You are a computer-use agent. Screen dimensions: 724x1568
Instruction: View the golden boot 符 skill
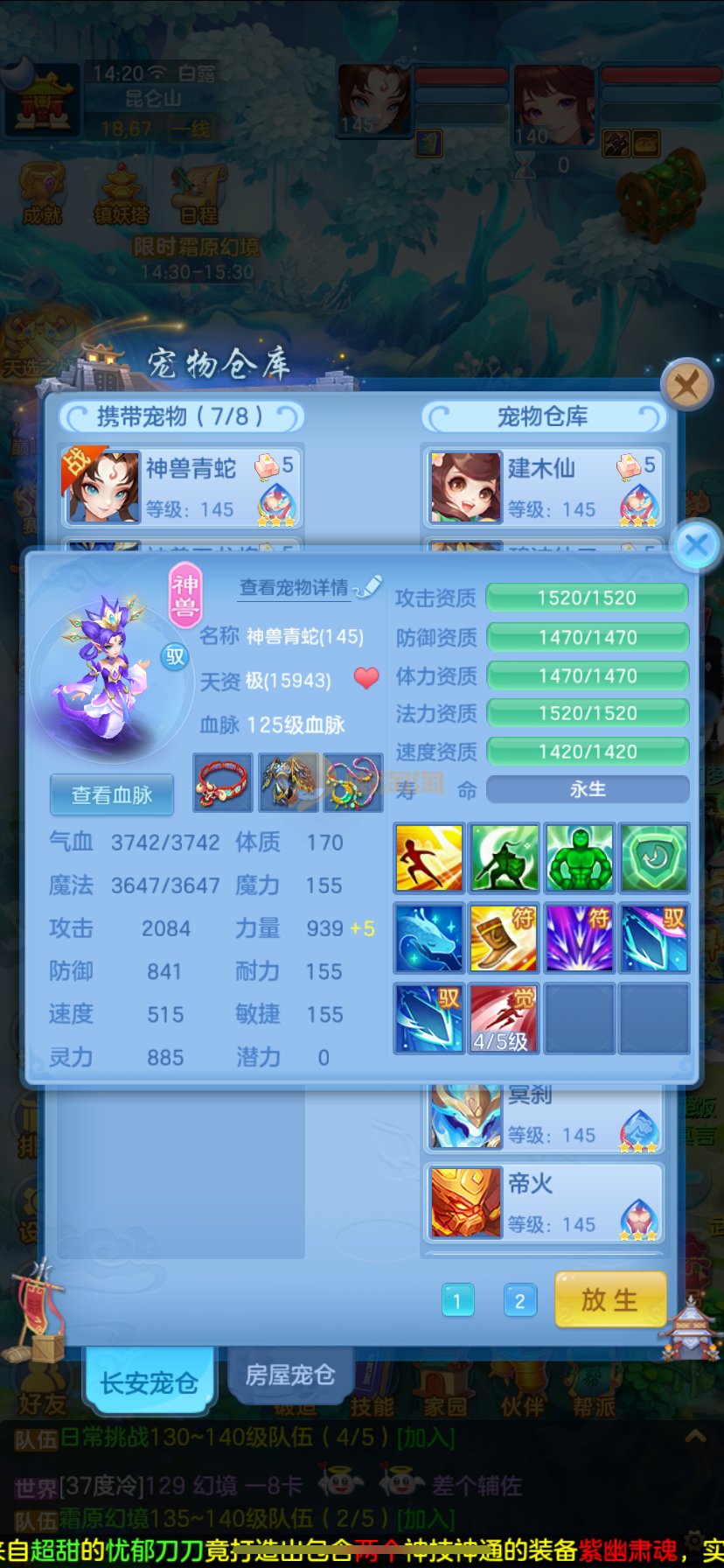pyautogui.click(x=503, y=938)
